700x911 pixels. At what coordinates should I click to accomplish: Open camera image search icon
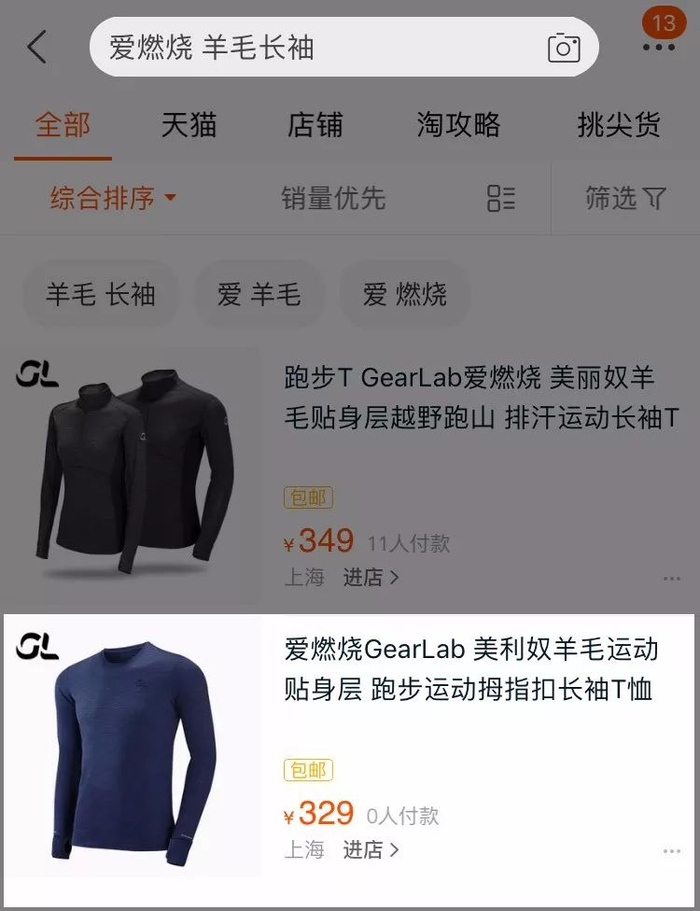(x=564, y=48)
